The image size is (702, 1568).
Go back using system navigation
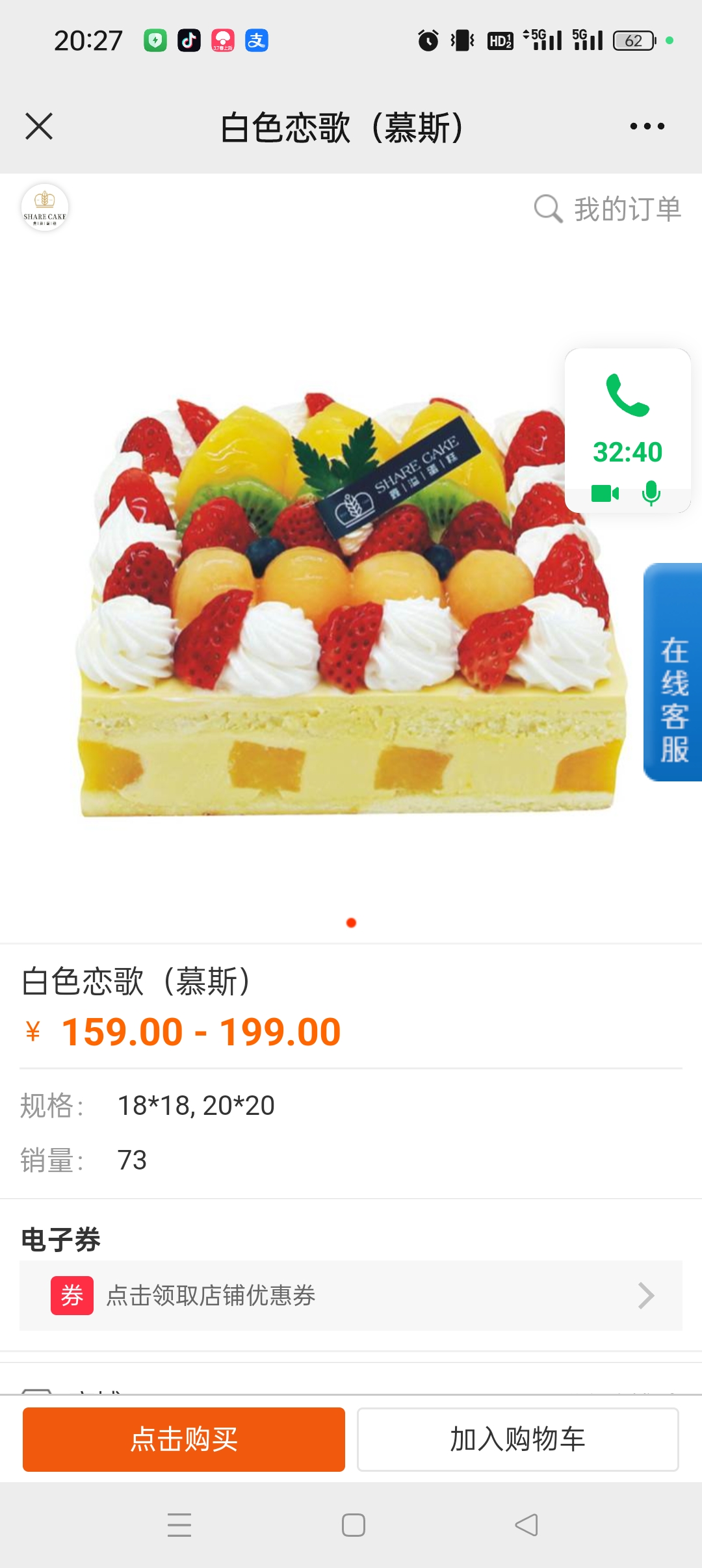(x=526, y=1524)
